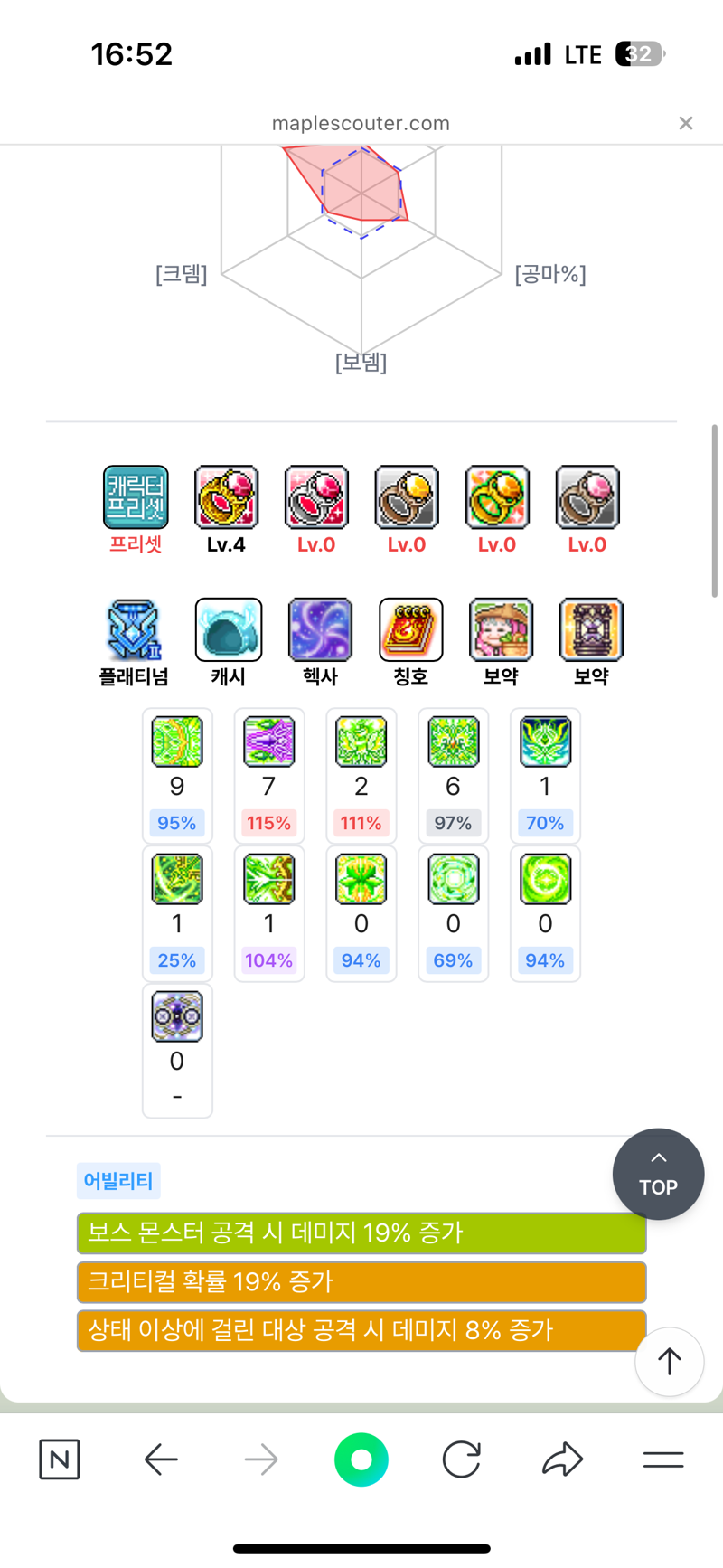Tap the TOP floating button
The image size is (723, 1568).
pos(658,1174)
